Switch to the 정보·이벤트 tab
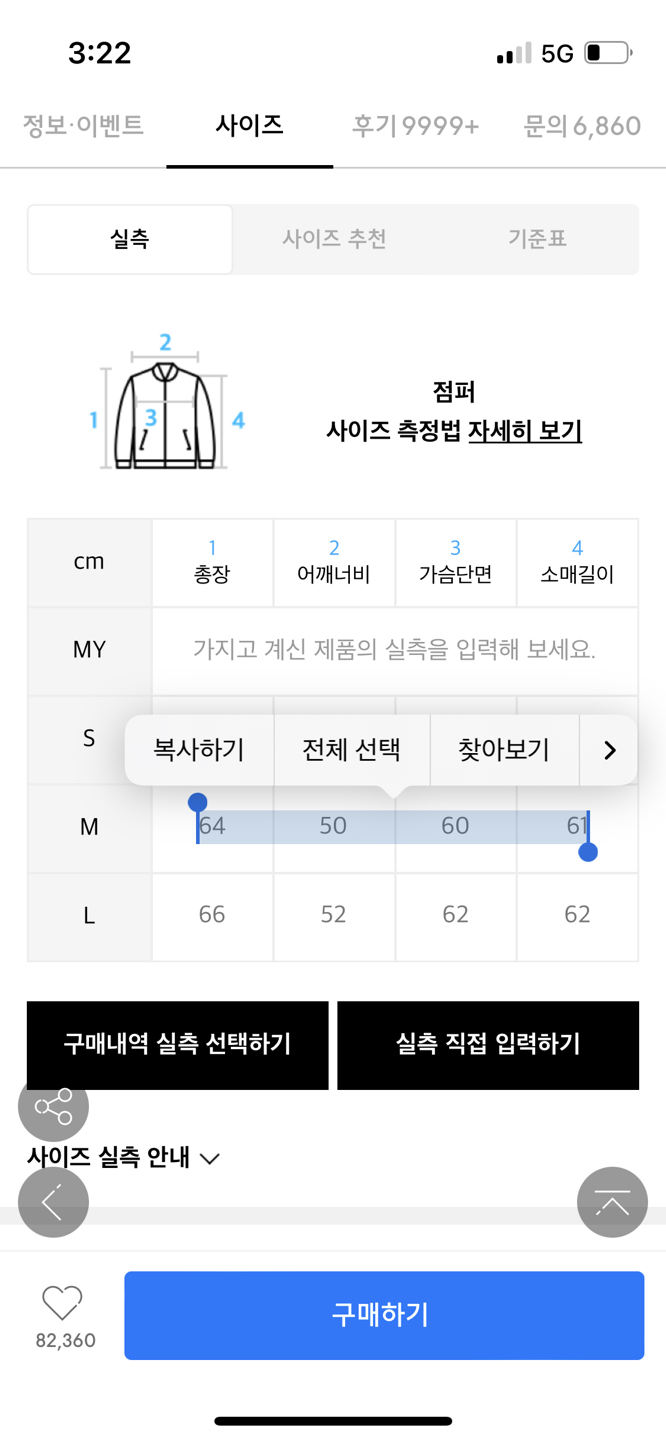Screen dimensions: 666x1440 (x=83, y=126)
